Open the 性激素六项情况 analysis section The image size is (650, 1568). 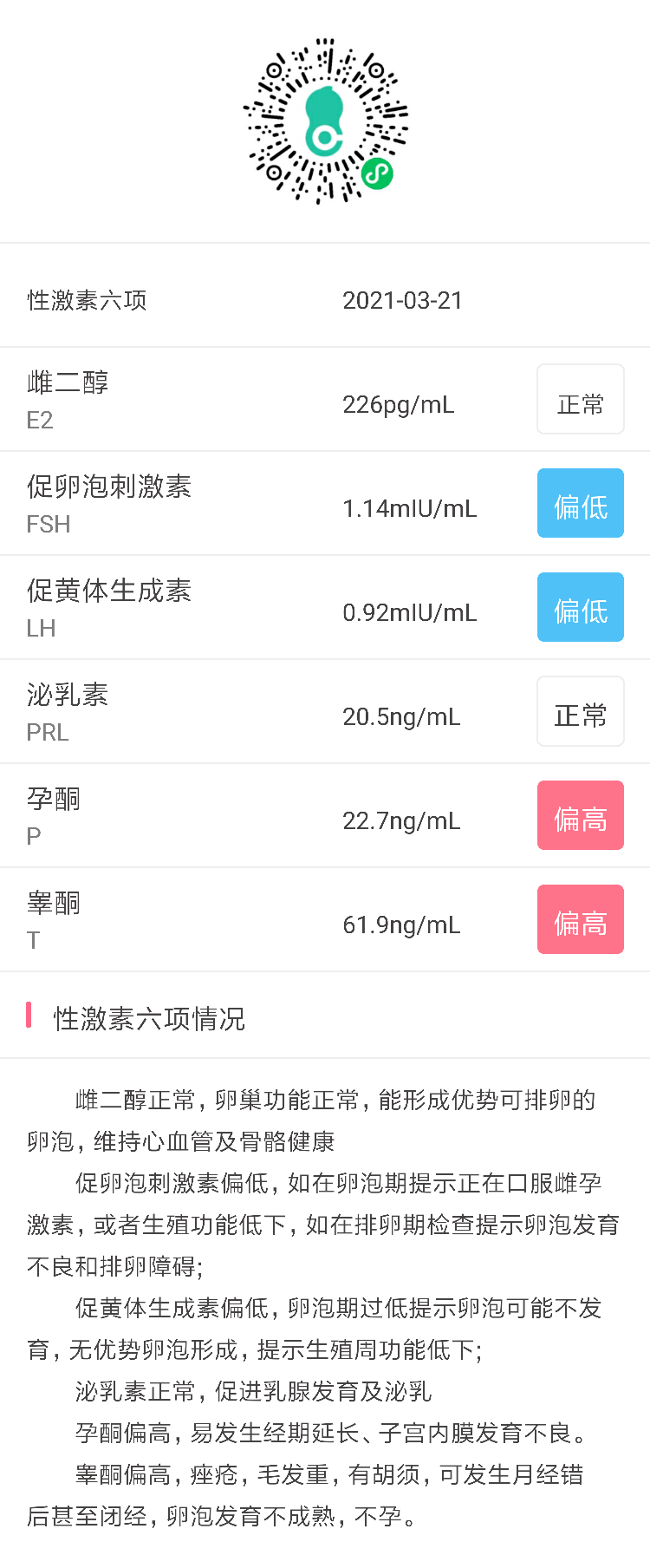149,1019
